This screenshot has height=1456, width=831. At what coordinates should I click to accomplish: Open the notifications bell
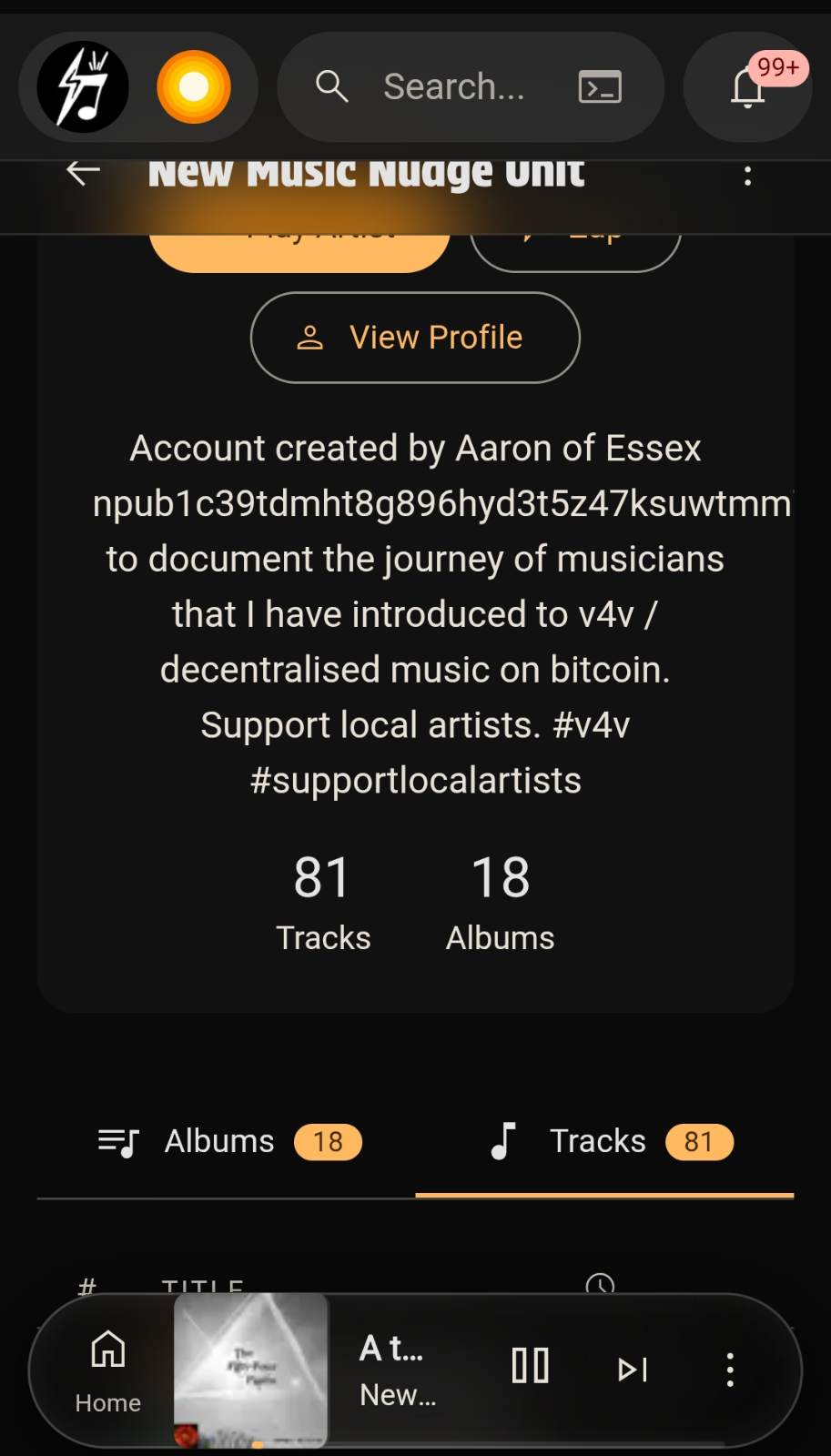[x=747, y=87]
